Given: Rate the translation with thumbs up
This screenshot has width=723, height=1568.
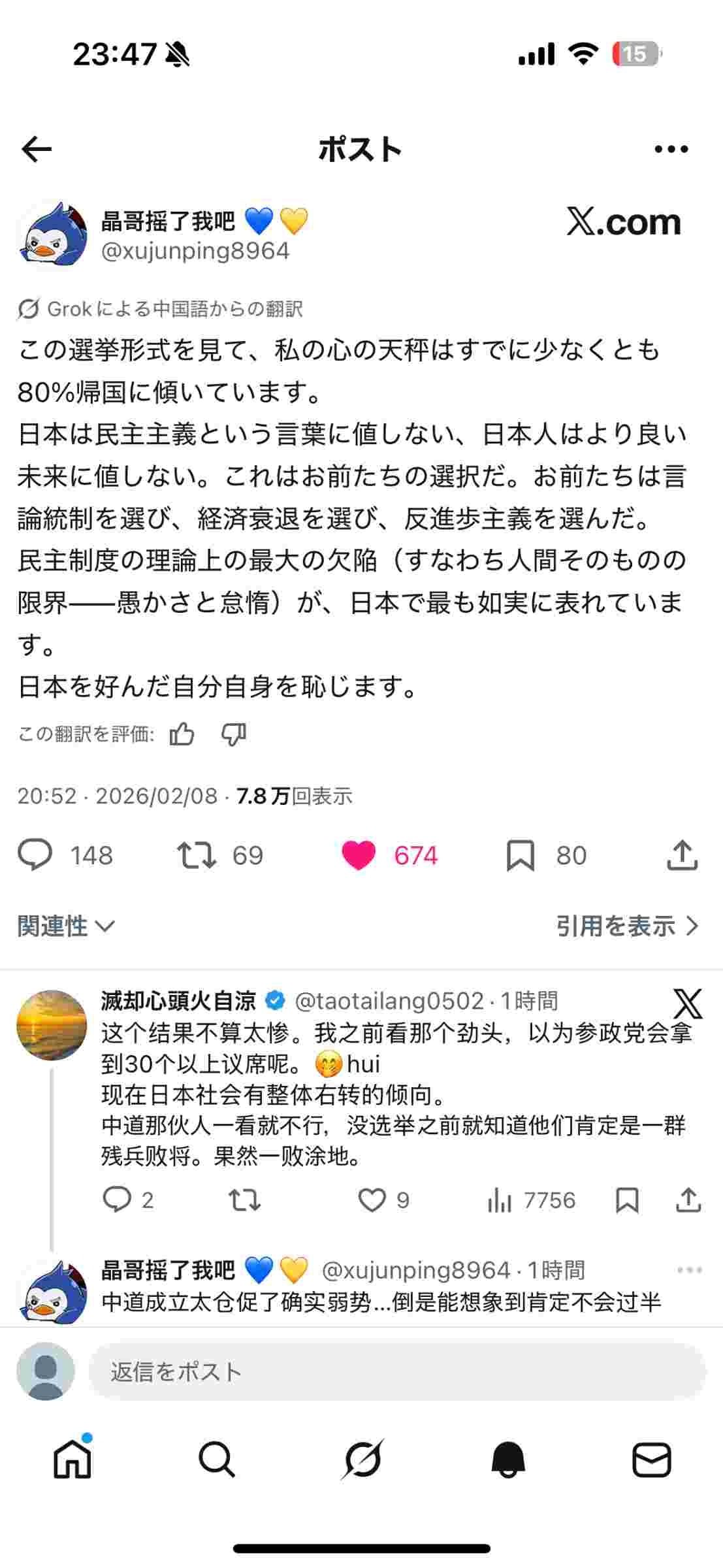Looking at the screenshot, I should (x=182, y=734).
